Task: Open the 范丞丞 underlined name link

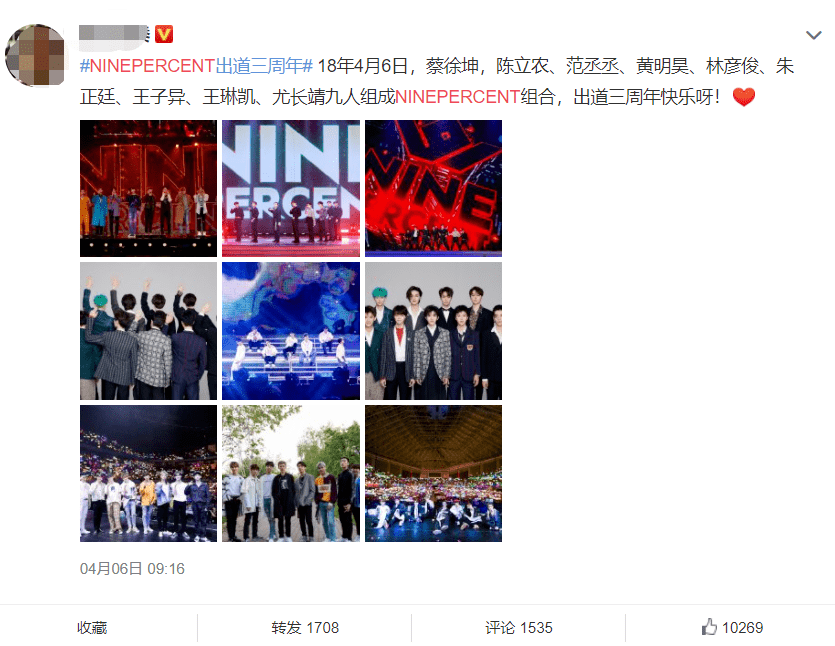Action: point(594,66)
